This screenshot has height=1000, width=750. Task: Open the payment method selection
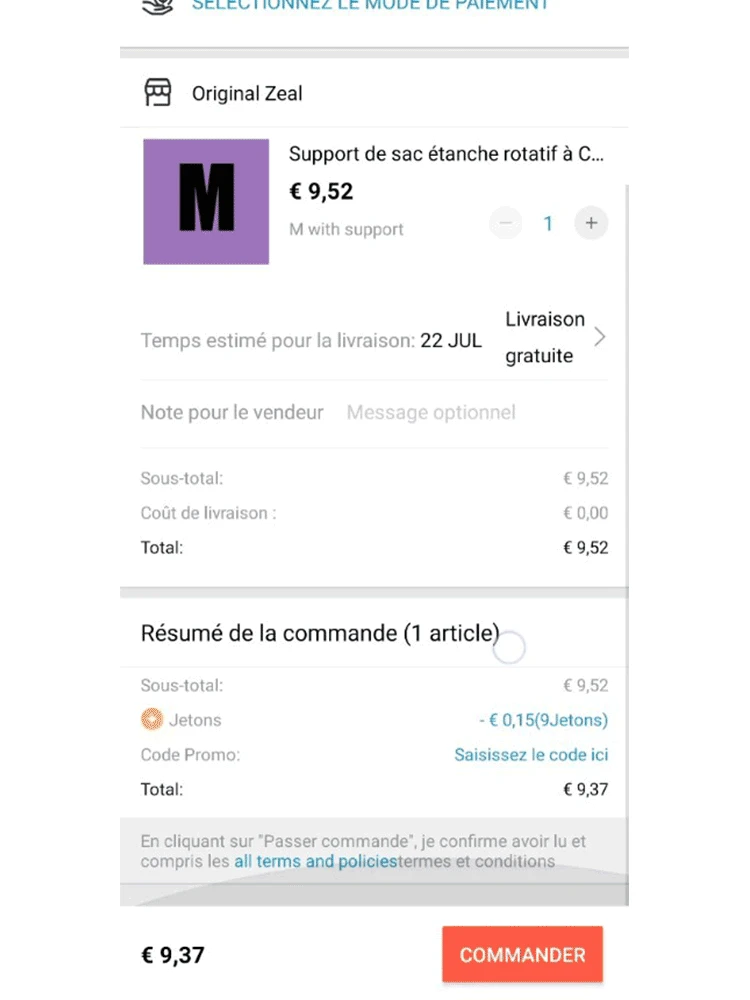370,6
